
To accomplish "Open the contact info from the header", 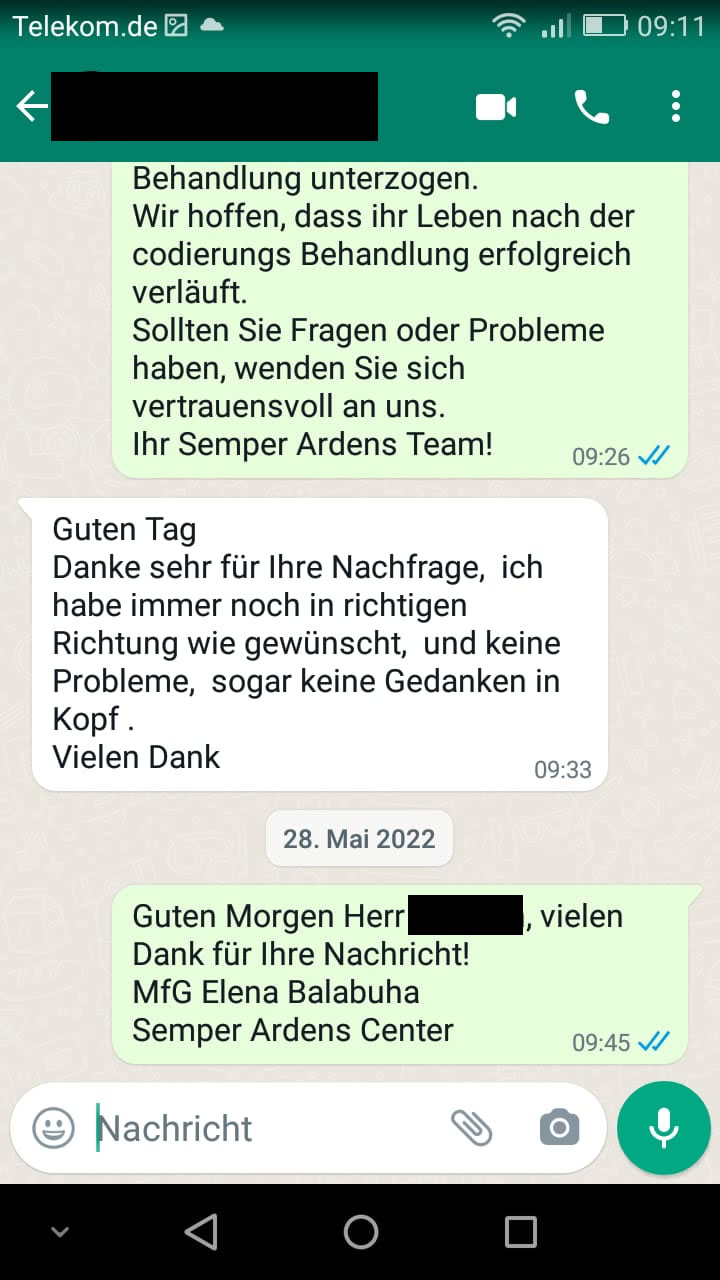I will [x=215, y=106].
